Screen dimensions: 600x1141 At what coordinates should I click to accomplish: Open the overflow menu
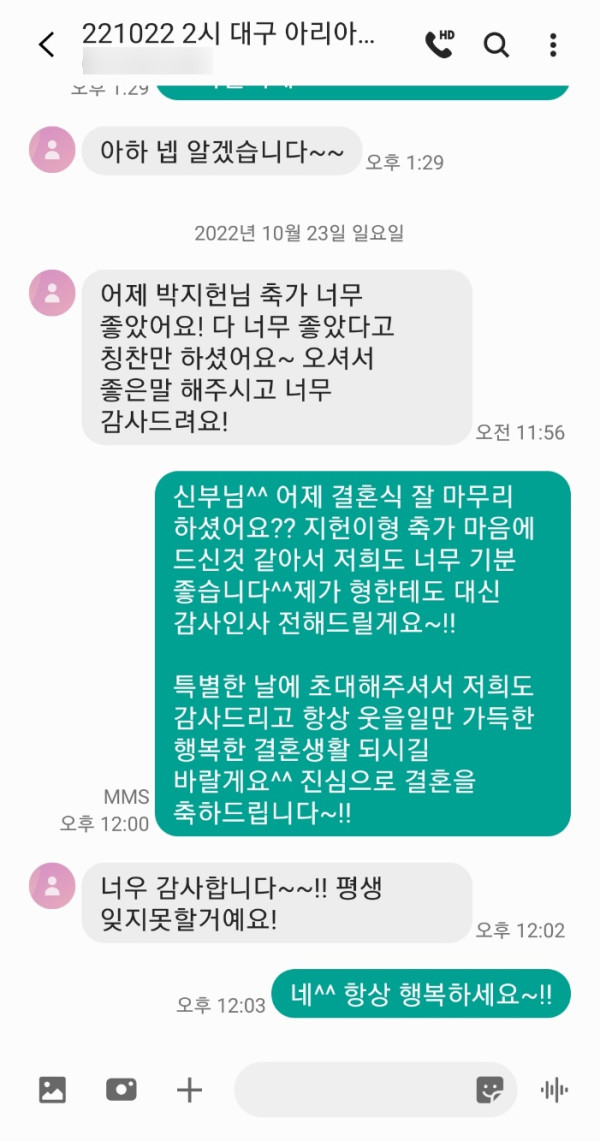[x=553, y=45]
